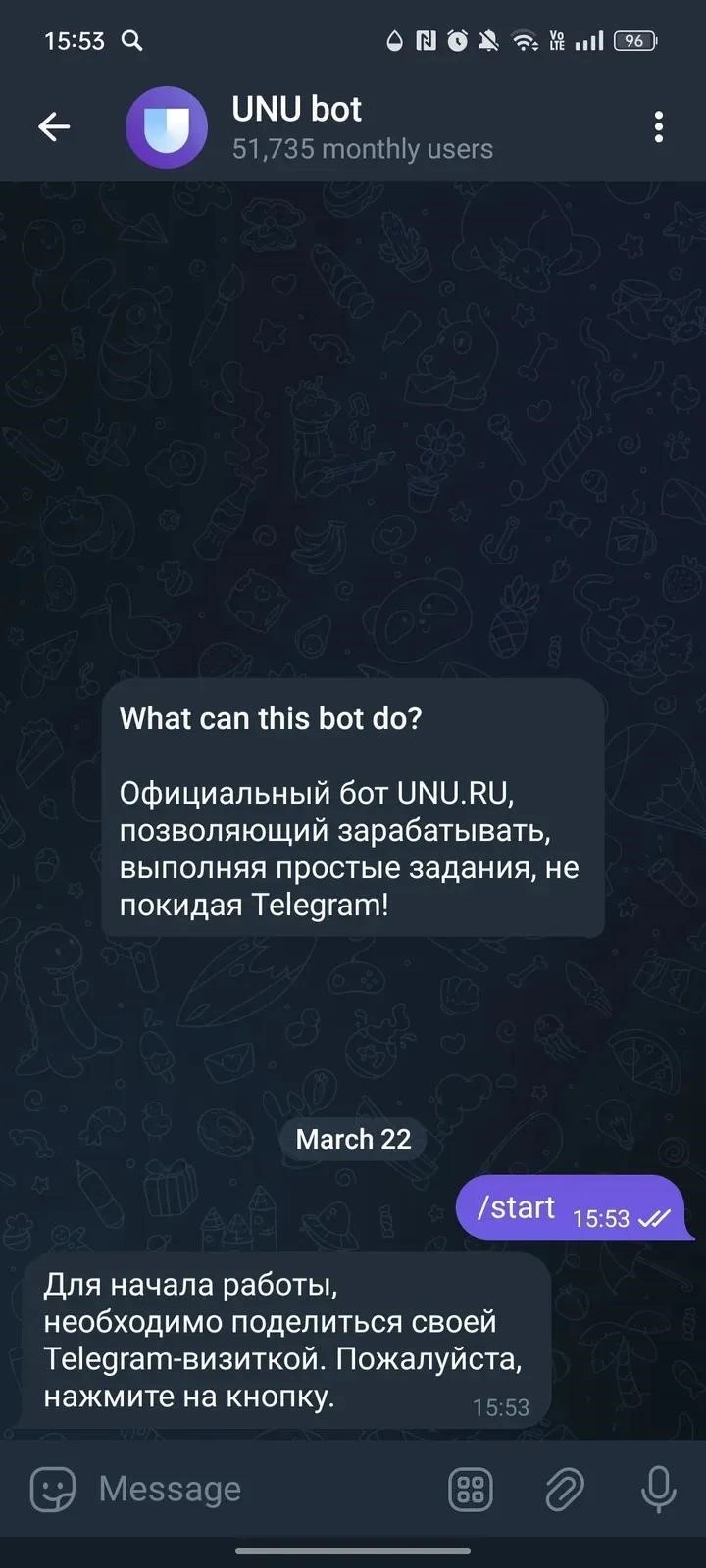Go back to the chat list
This screenshot has width=706, height=1568.
(x=54, y=126)
